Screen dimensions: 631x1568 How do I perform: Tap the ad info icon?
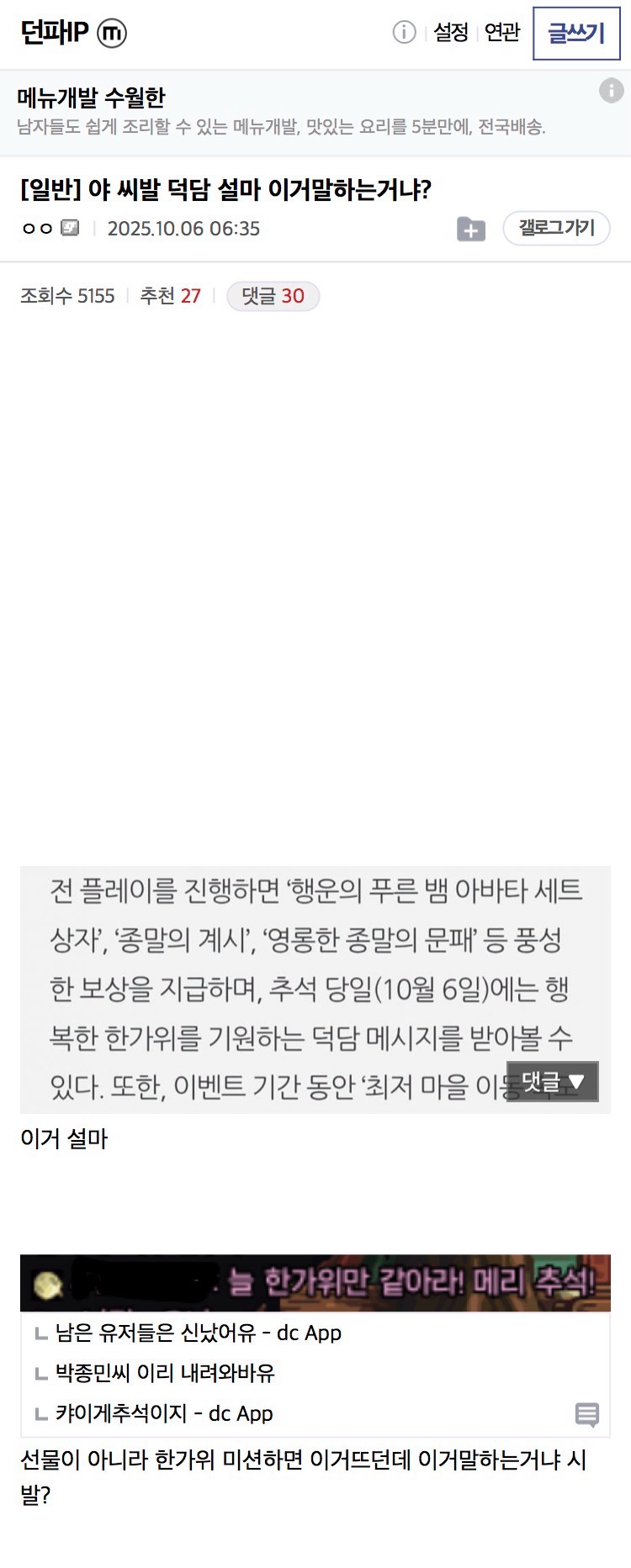(611, 90)
